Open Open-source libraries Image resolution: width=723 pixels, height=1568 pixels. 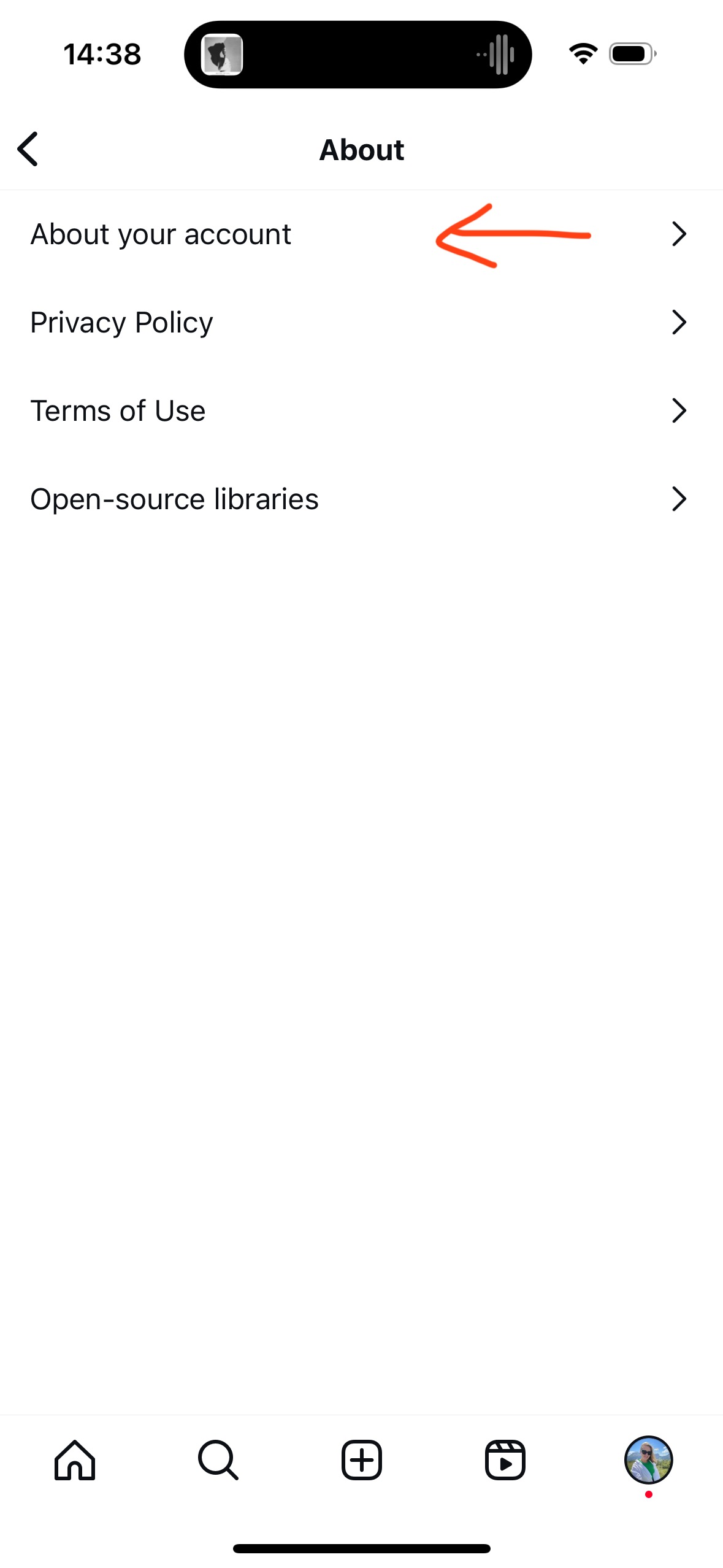(361, 499)
